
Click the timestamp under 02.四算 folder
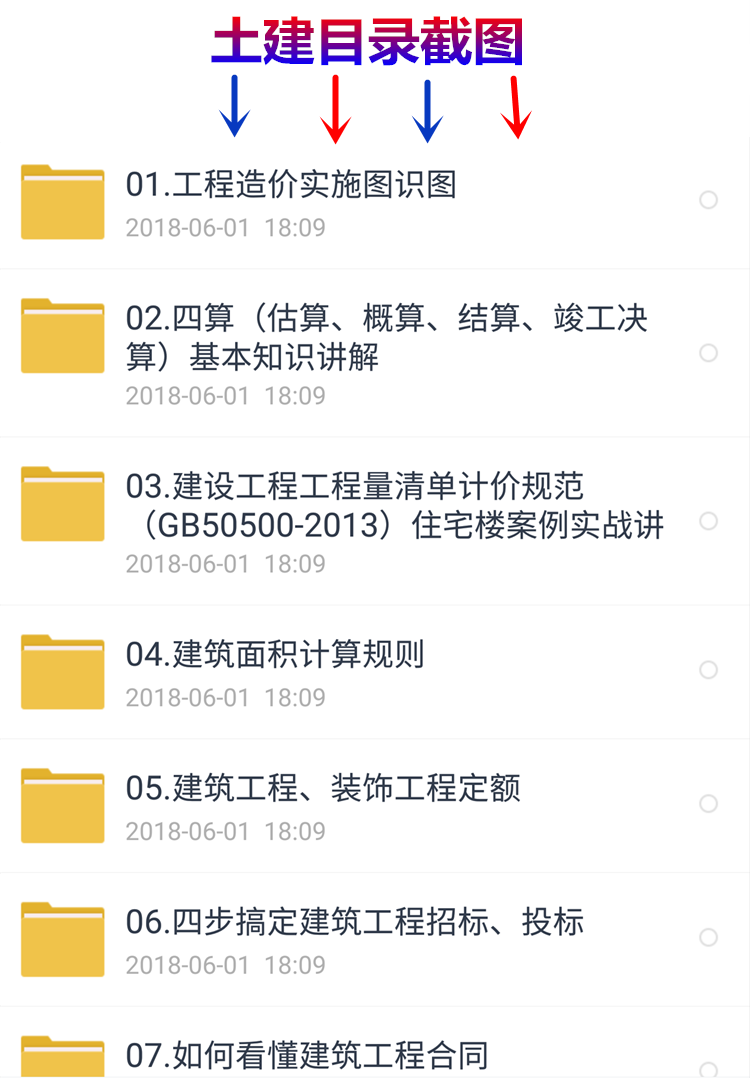[225, 396]
